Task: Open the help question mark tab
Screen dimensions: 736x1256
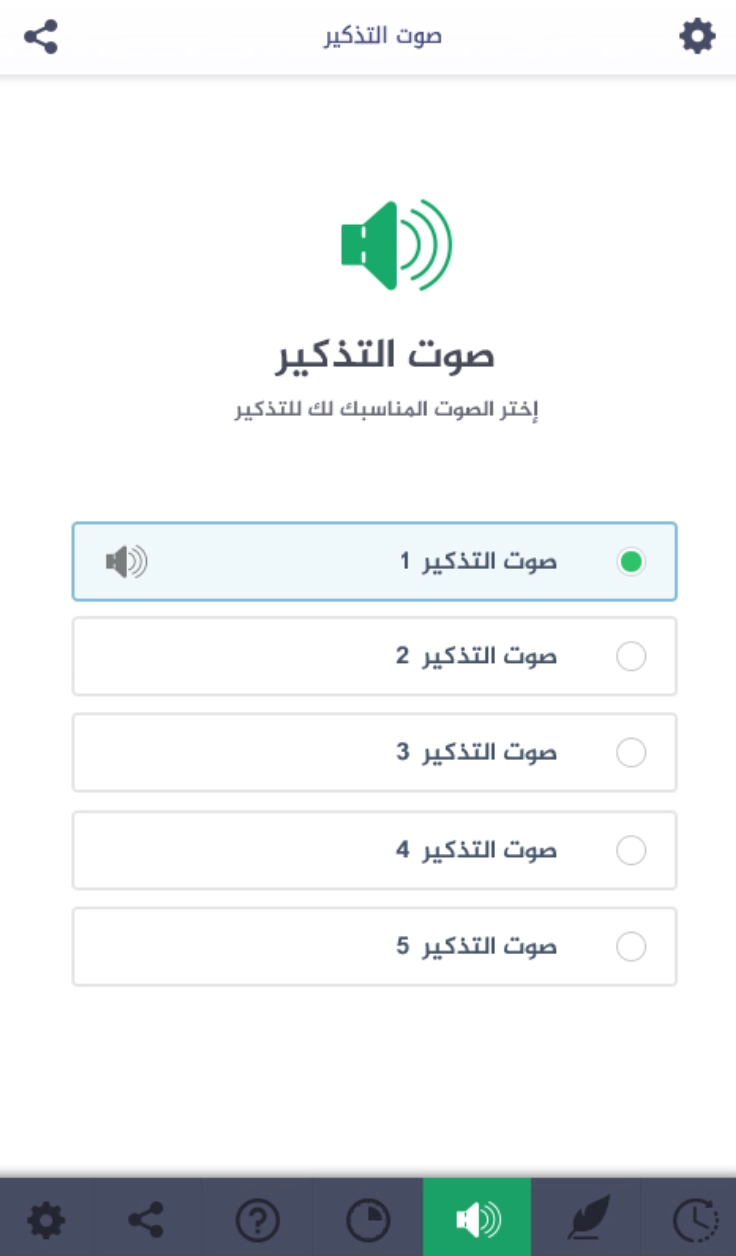Action: (257, 1219)
